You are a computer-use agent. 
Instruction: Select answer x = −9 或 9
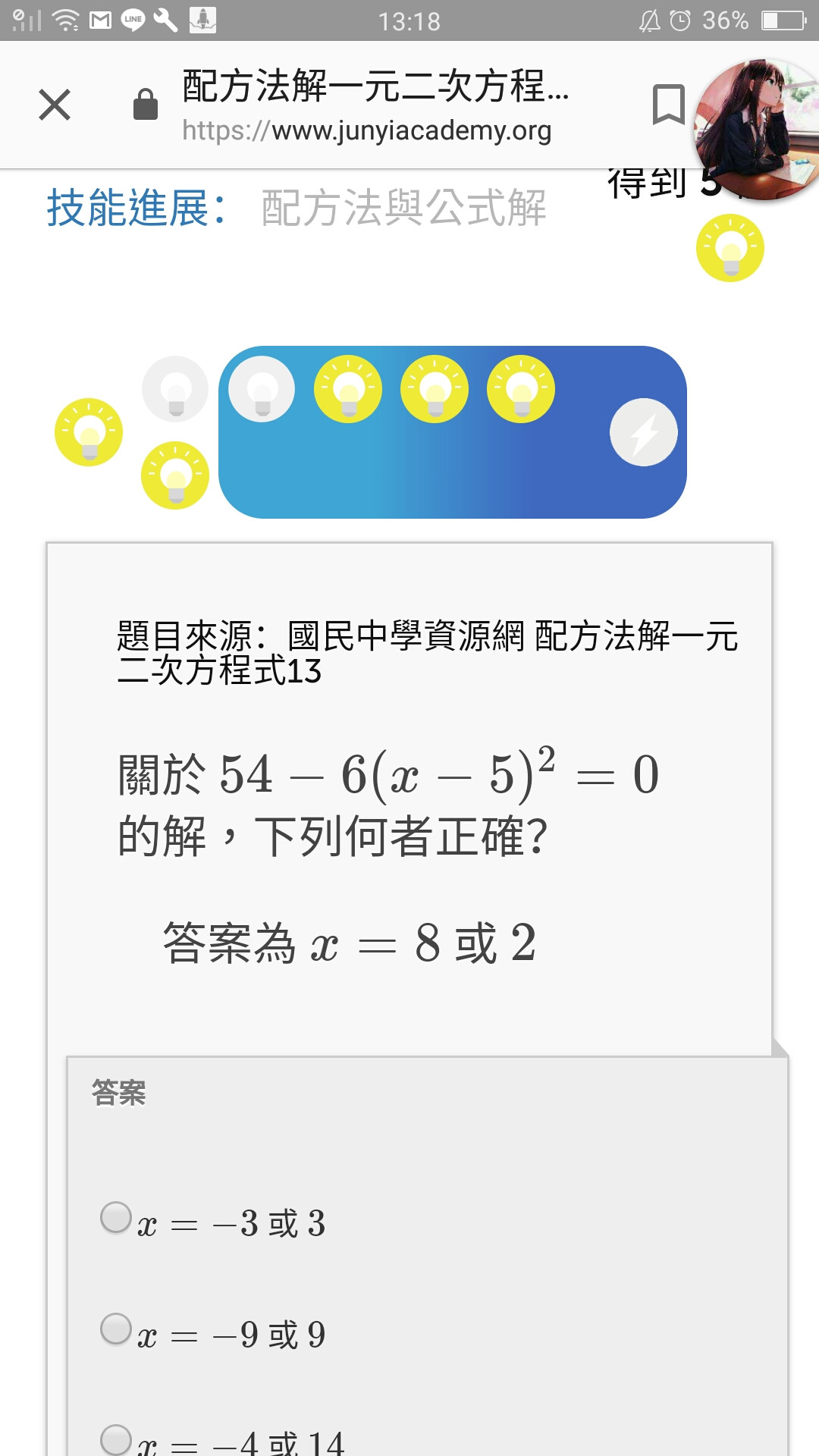coord(116,1329)
